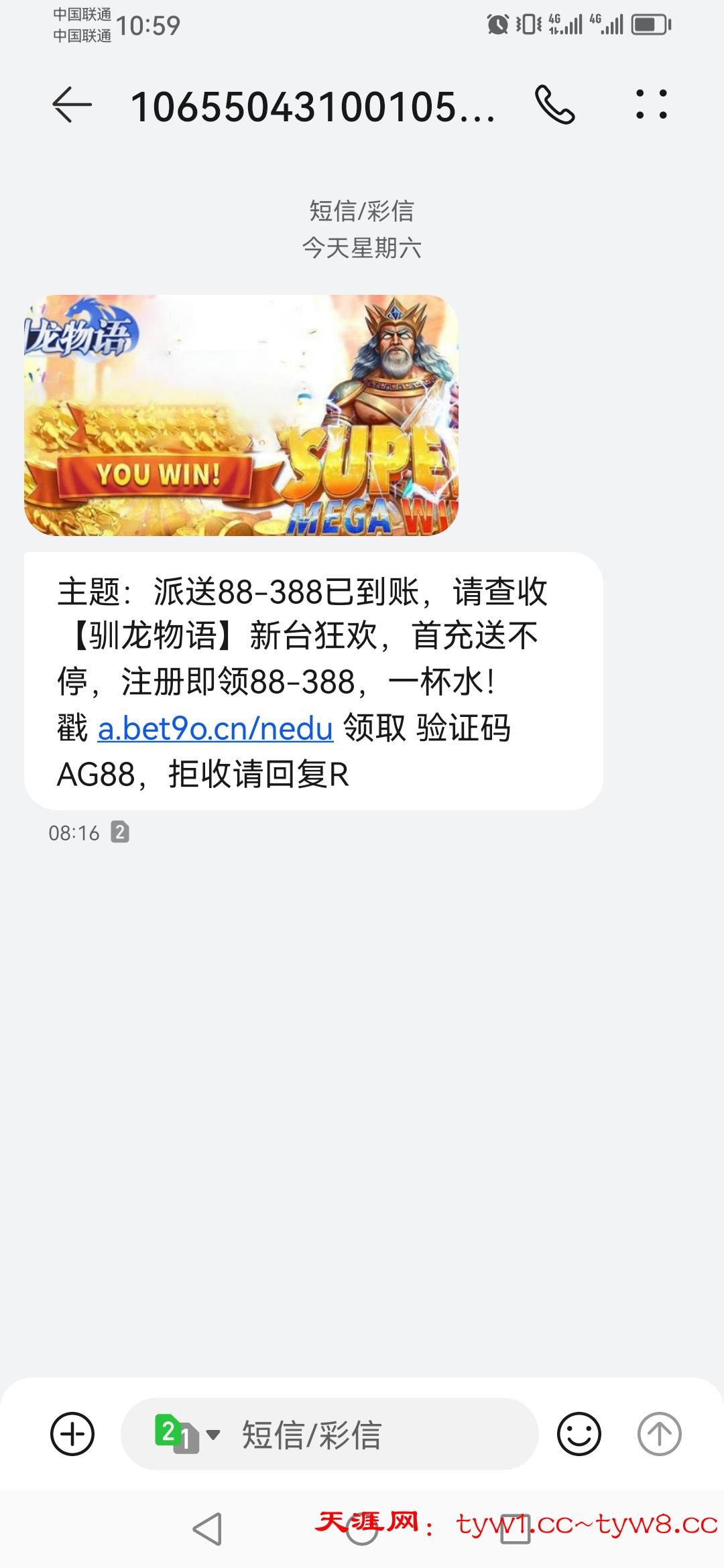
Task: Go back from this message thread
Action: [x=72, y=105]
